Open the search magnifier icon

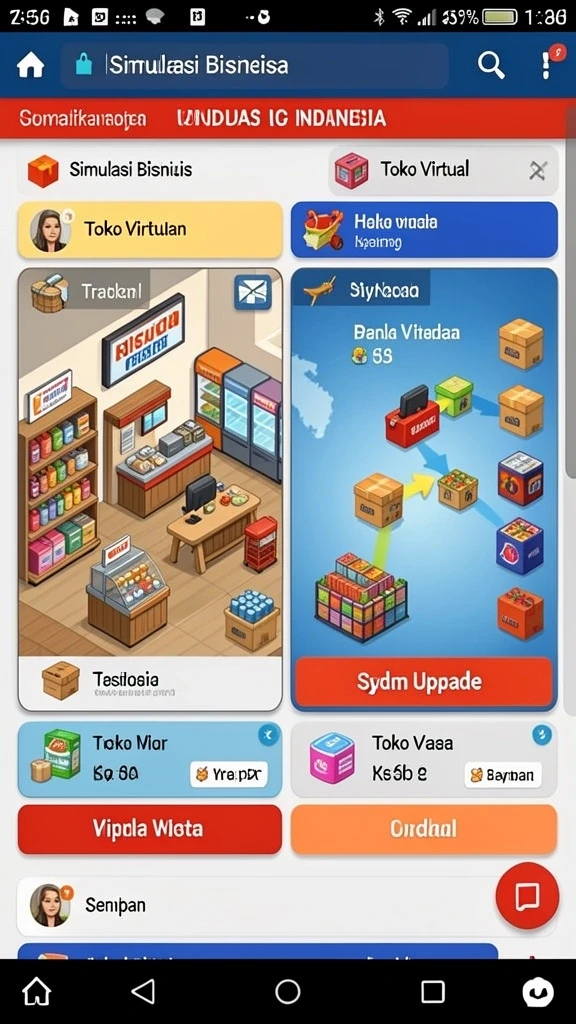[490, 65]
